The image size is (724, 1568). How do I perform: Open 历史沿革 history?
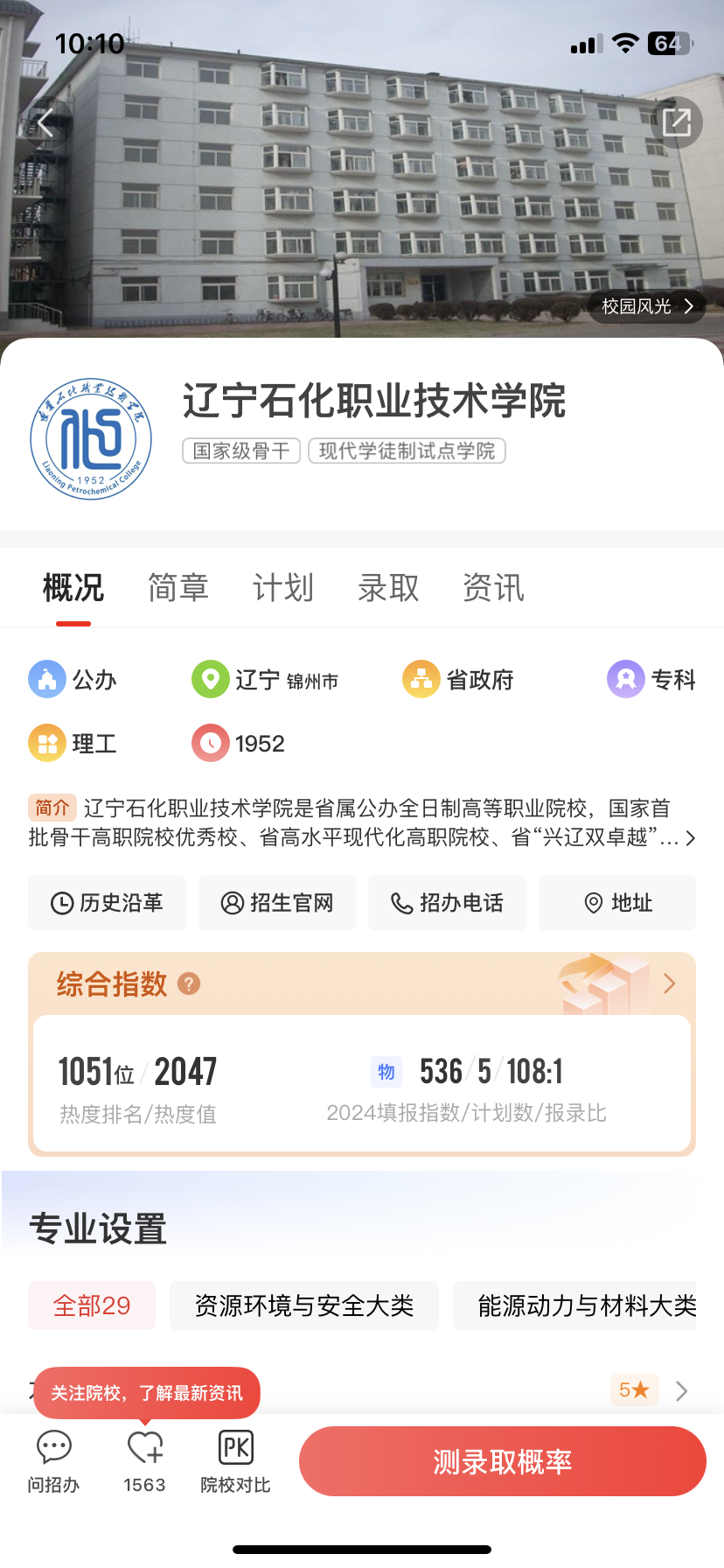pos(107,903)
